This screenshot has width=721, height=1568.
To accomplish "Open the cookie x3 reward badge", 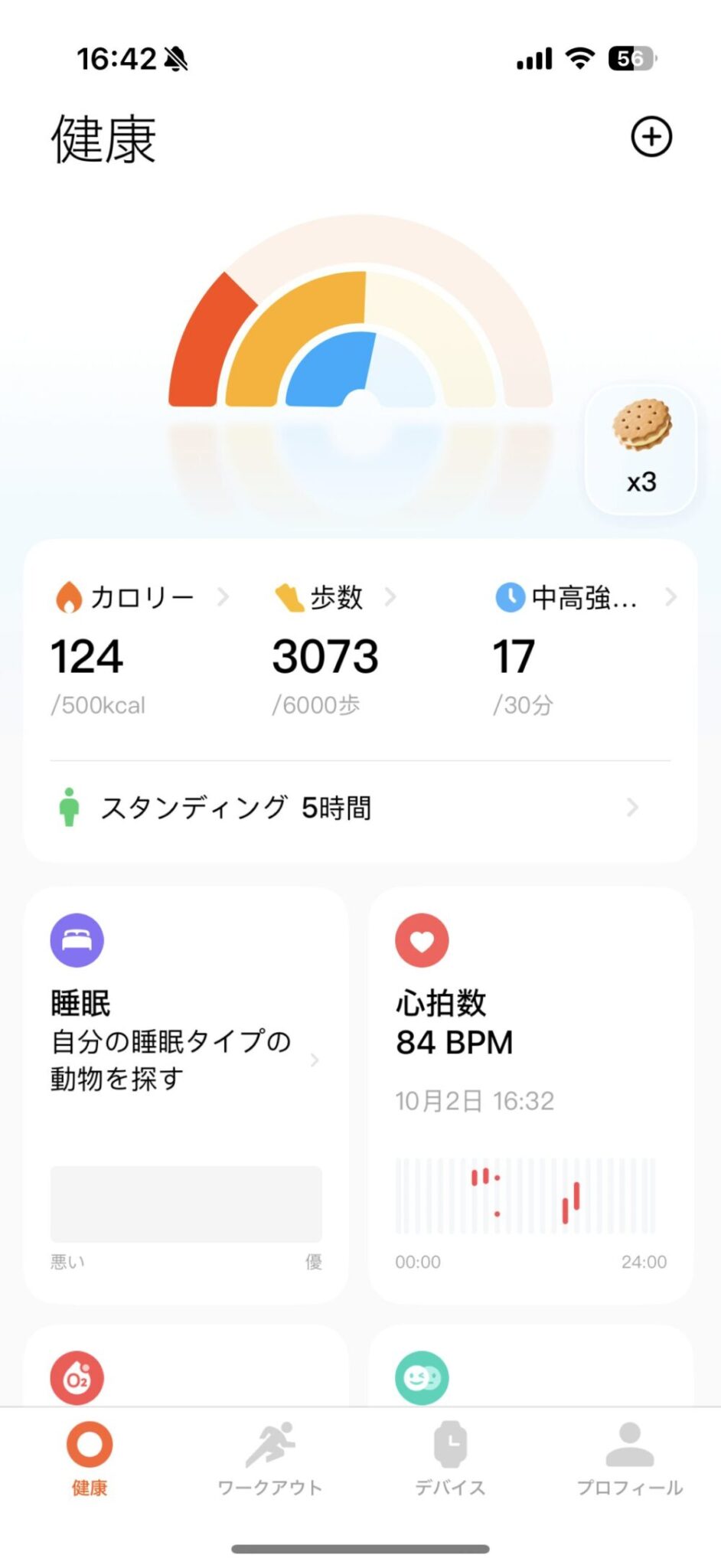I will [x=641, y=449].
